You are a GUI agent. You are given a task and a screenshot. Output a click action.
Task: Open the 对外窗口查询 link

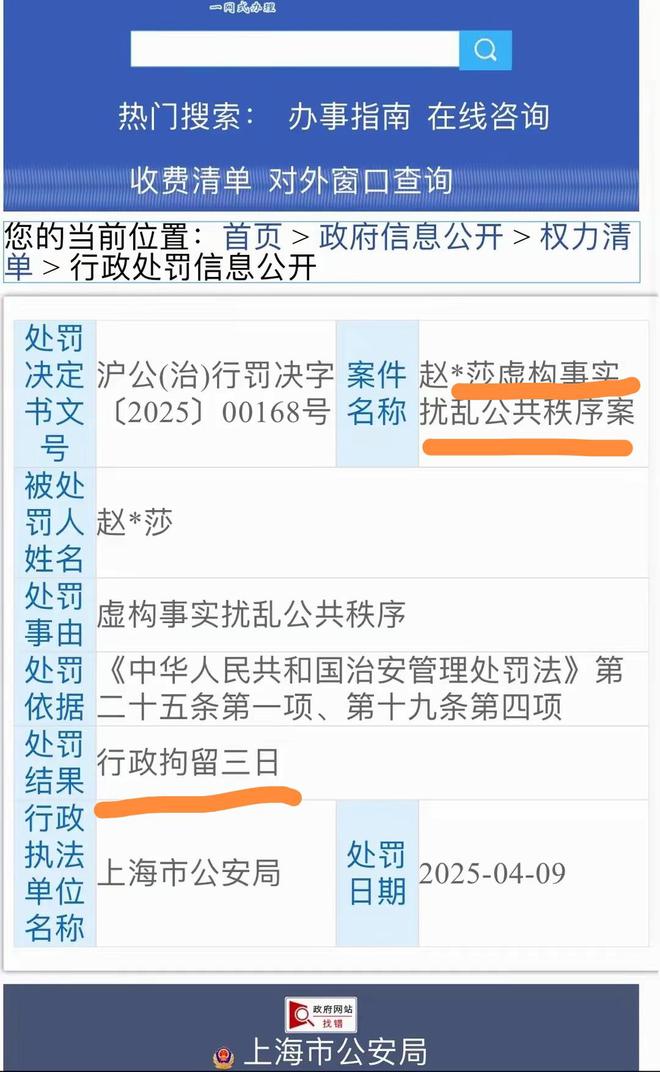(x=360, y=180)
